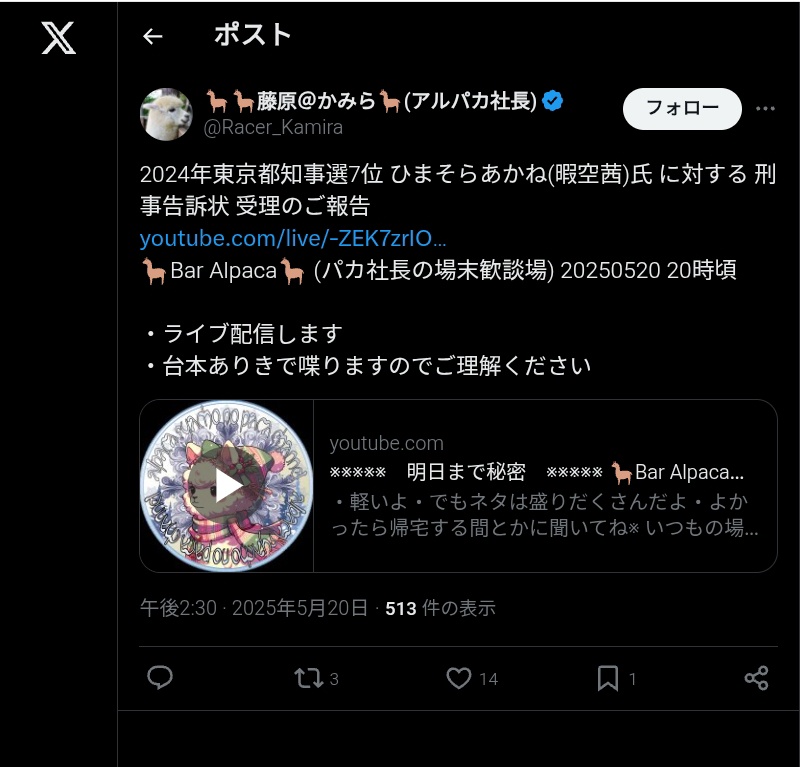Like this post
Screen dimensions: 800x767
click(x=458, y=678)
